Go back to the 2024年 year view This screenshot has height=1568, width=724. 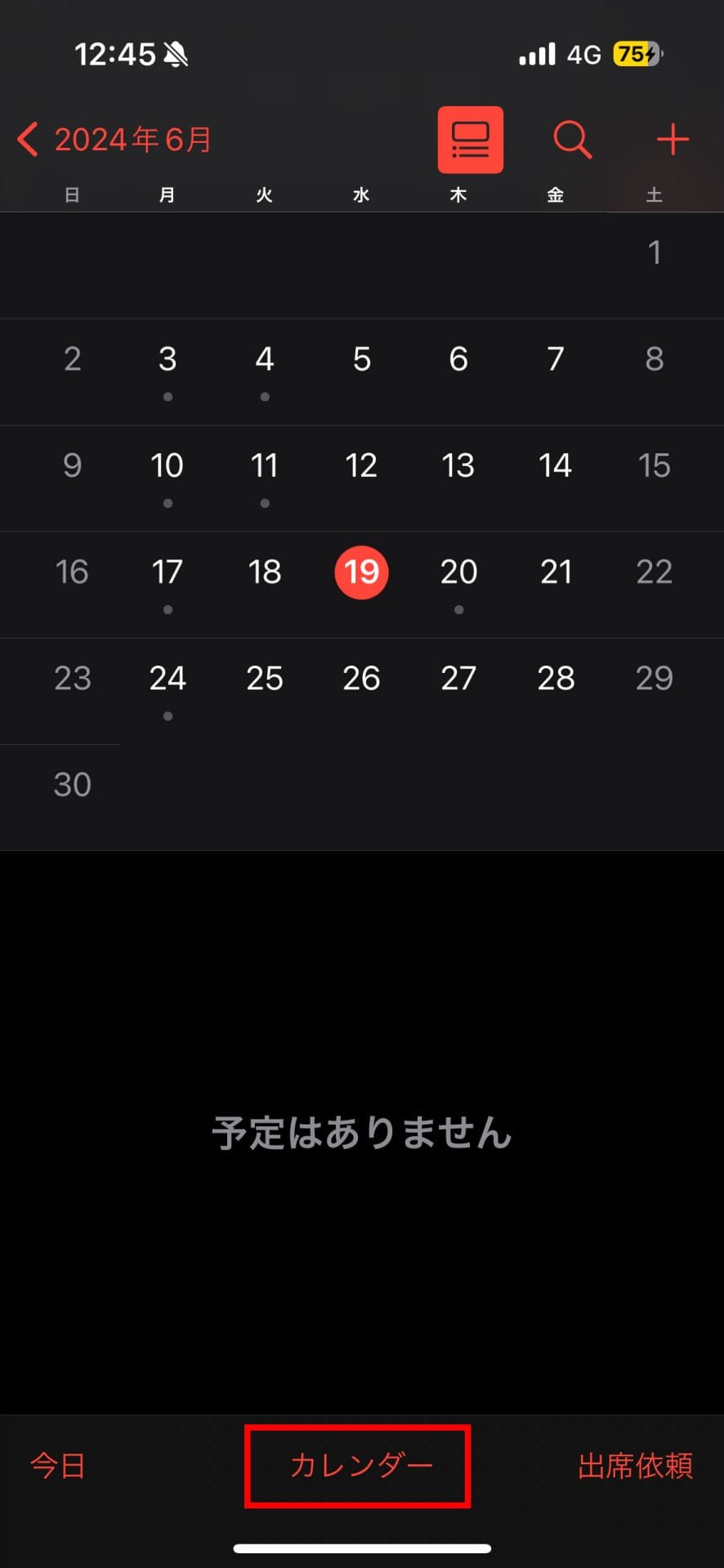114,140
